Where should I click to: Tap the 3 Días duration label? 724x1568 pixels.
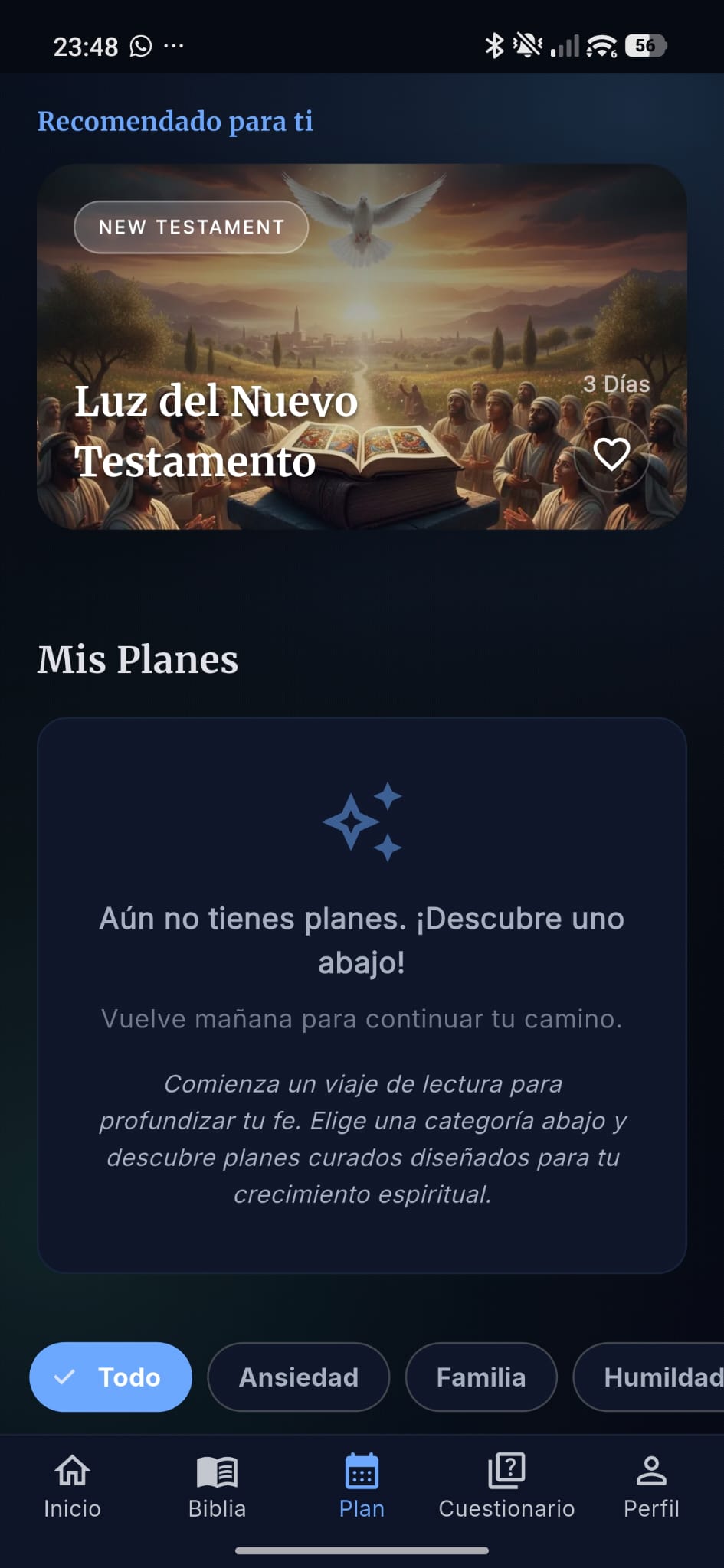click(x=615, y=385)
